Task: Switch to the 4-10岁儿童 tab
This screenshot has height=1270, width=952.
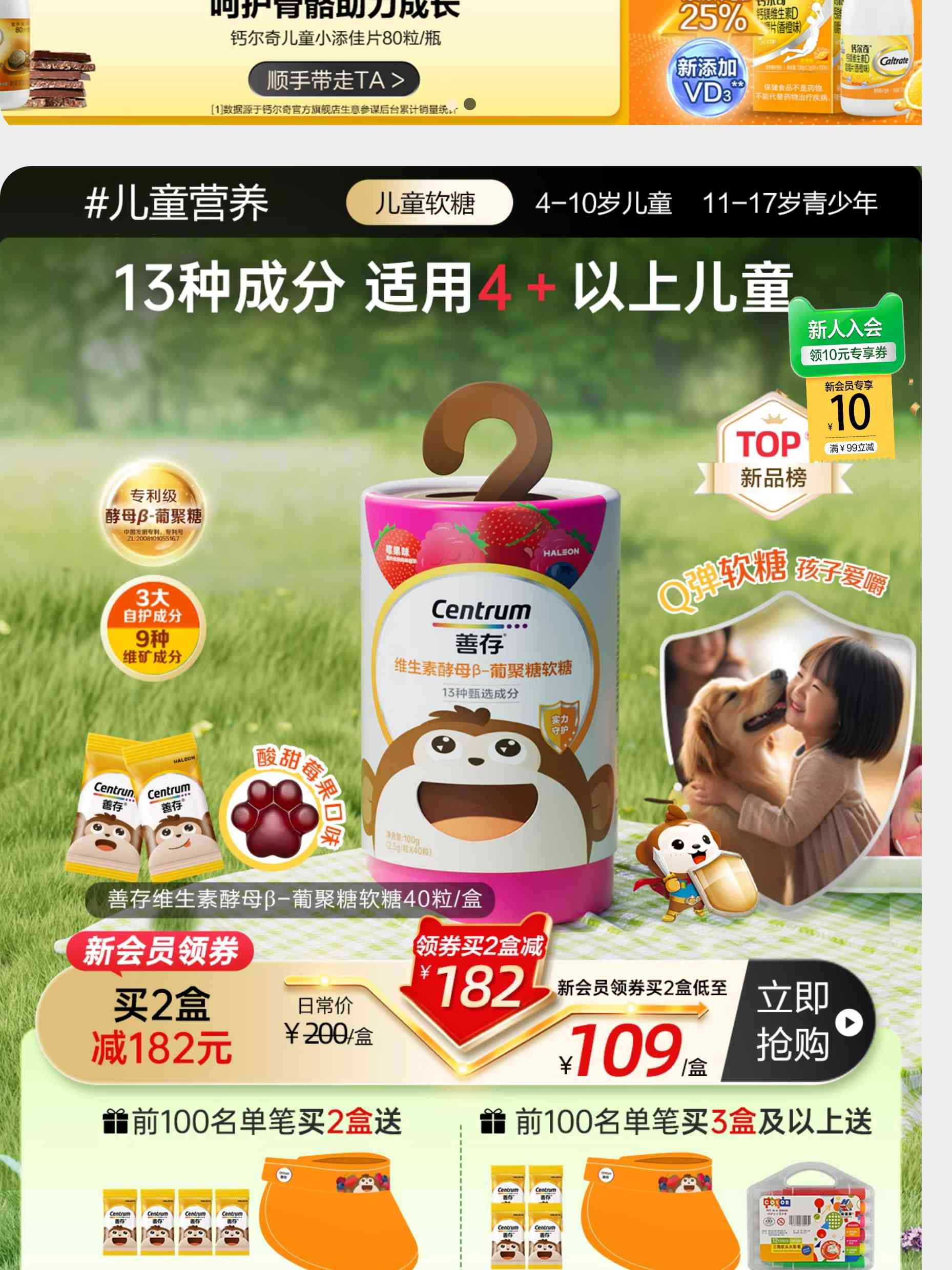Action: 603,203
